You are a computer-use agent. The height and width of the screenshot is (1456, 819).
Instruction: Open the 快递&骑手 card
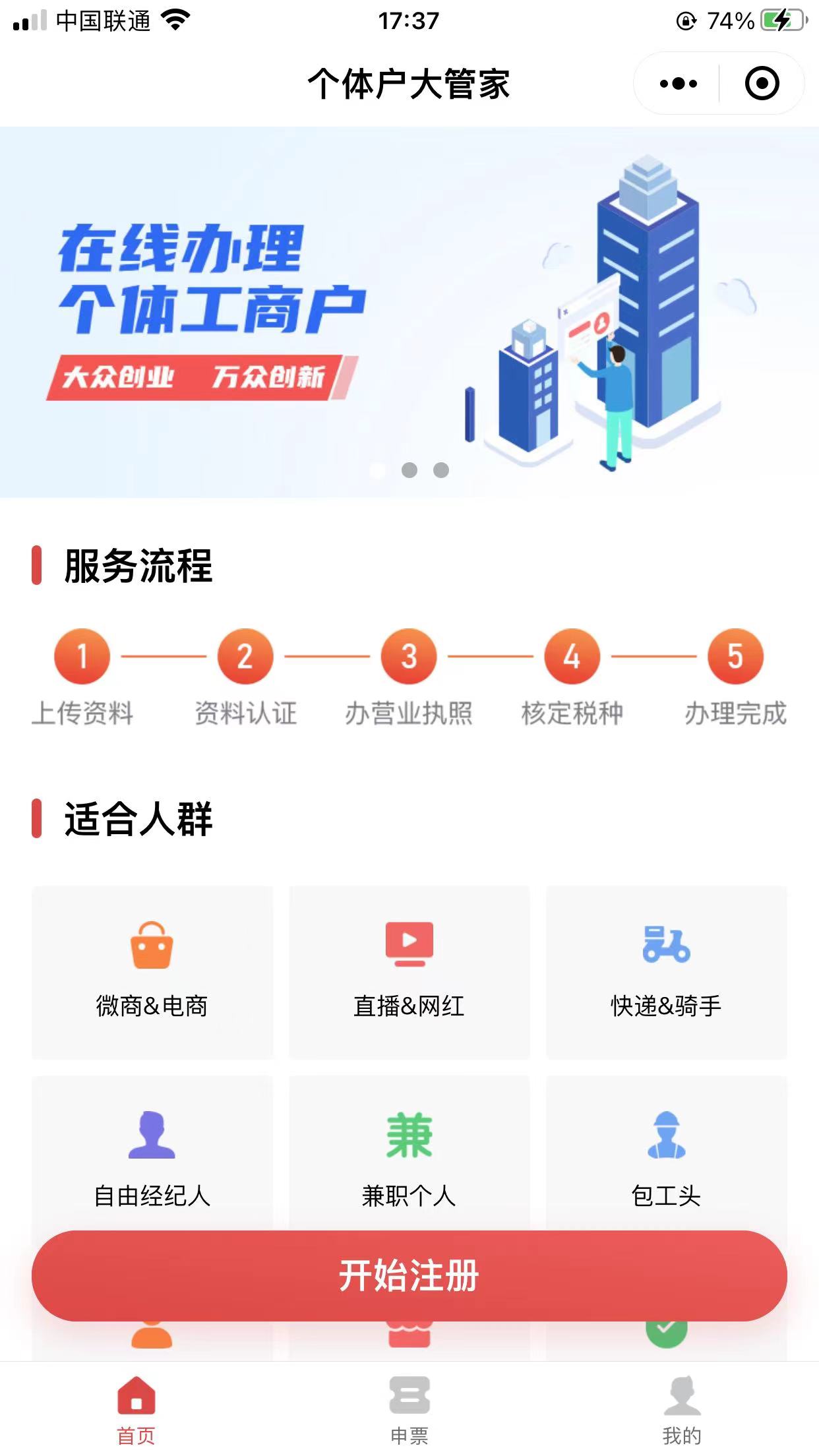pos(666,972)
